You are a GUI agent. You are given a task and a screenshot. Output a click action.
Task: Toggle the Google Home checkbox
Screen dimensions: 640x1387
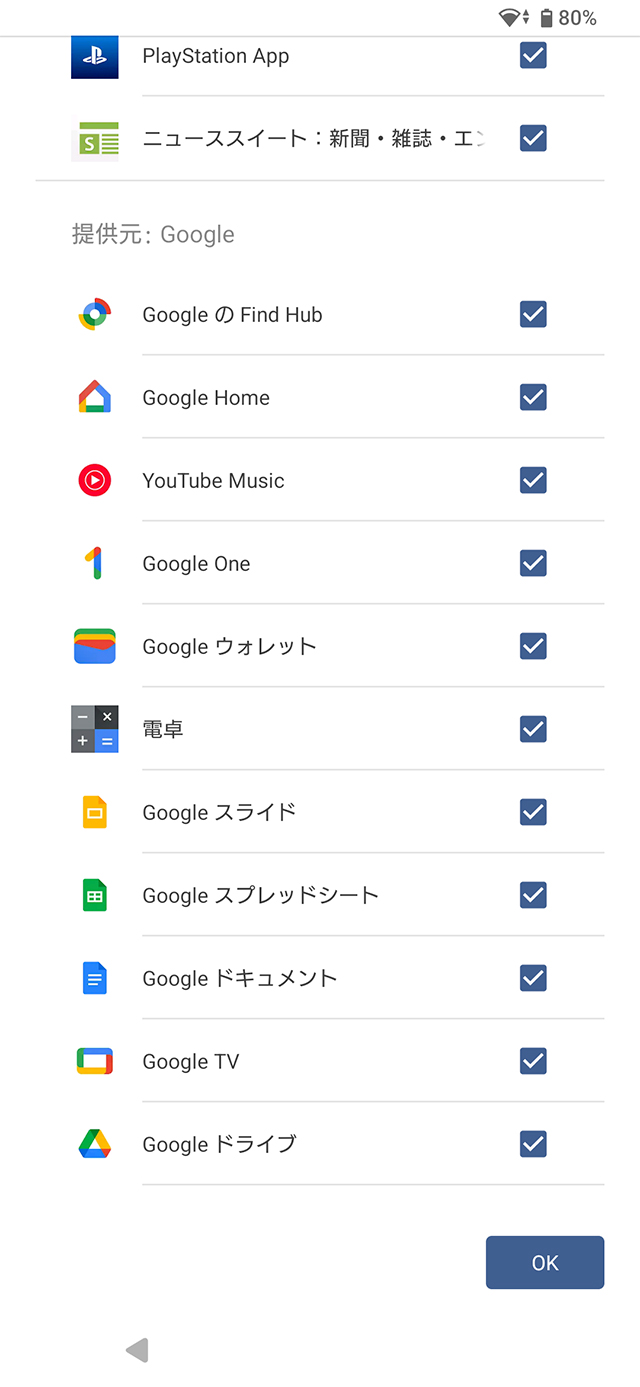[533, 397]
